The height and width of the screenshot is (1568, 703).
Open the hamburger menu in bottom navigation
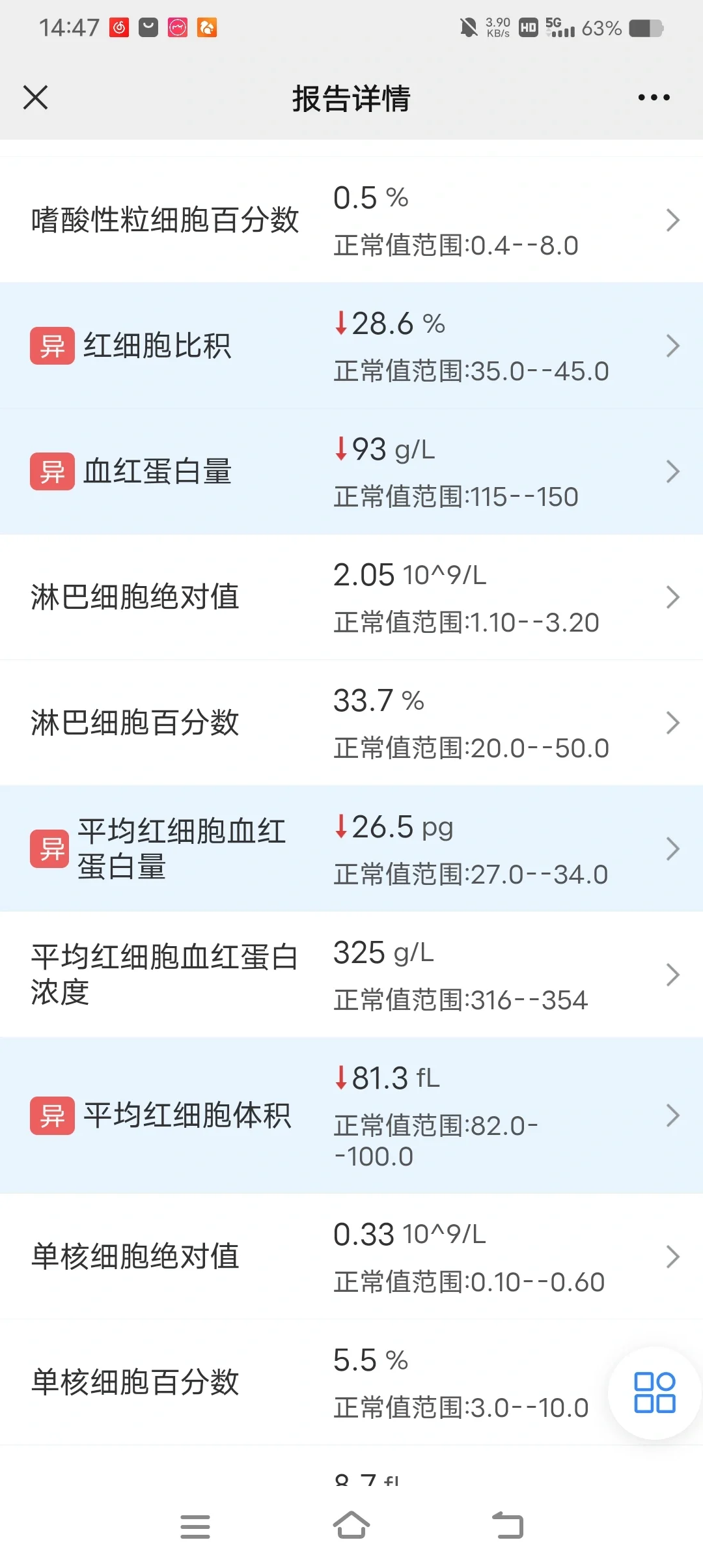tap(195, 1525)
